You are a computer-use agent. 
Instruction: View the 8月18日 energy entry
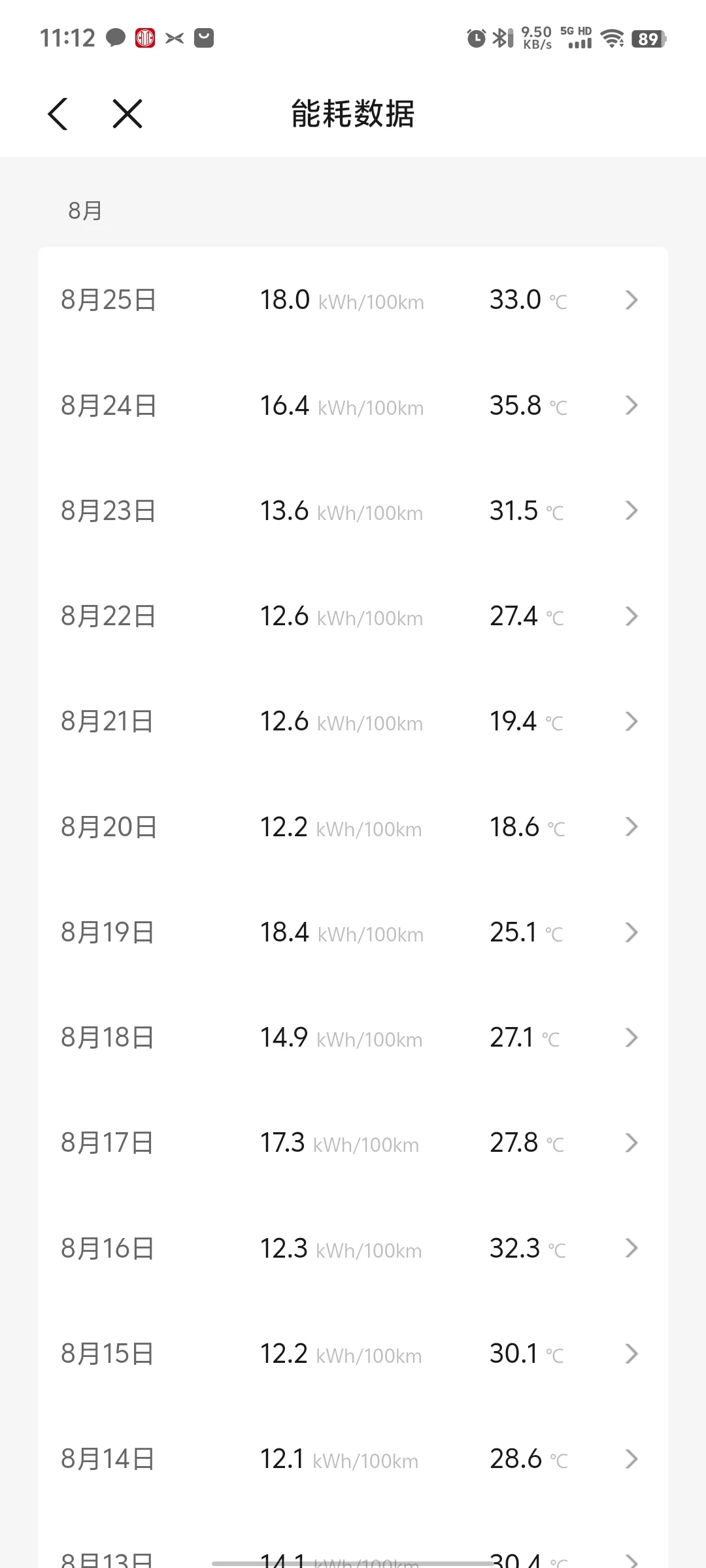[x=353, y=1037]
